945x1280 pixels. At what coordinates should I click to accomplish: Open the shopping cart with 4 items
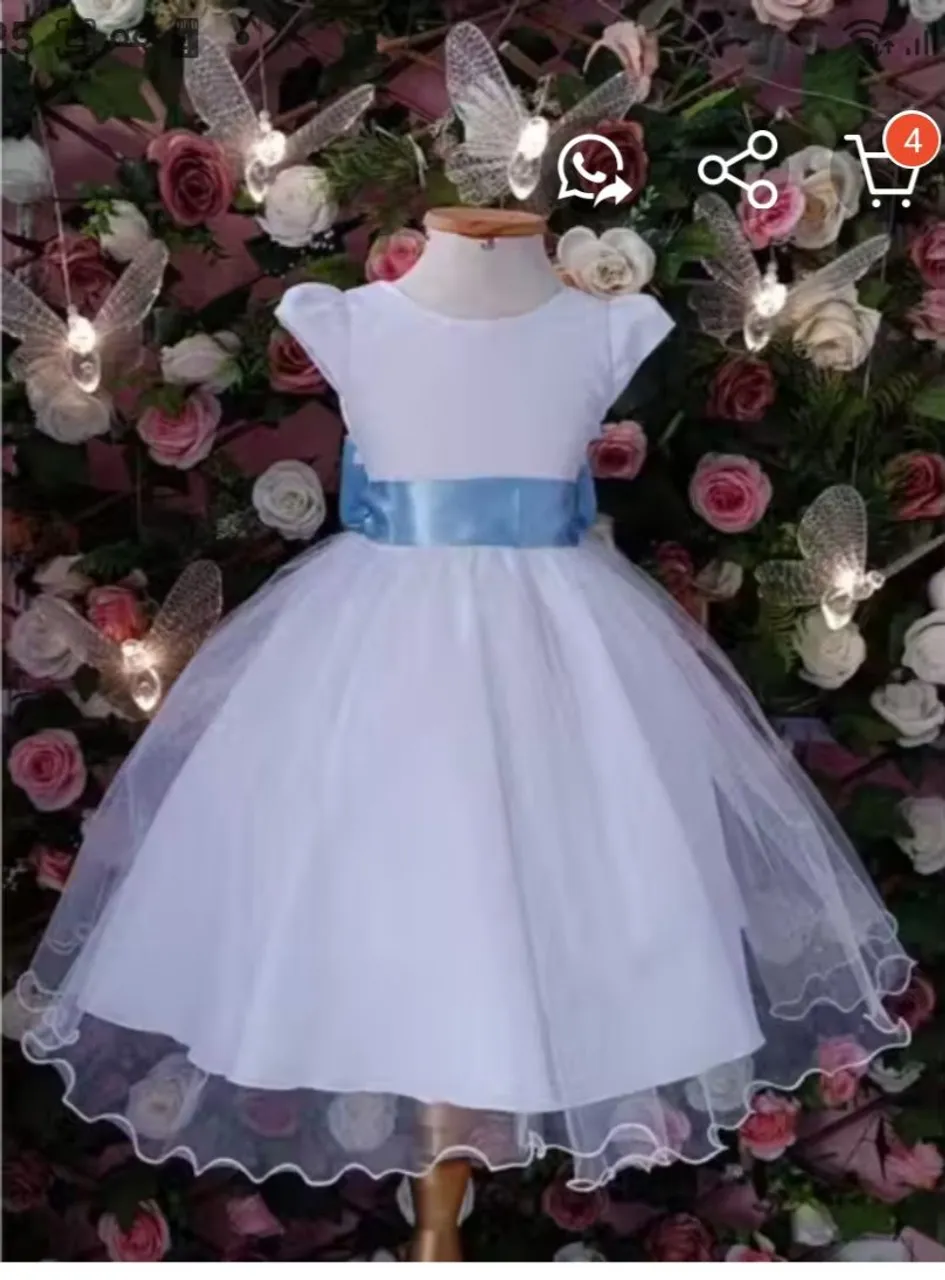pos(889,162)
